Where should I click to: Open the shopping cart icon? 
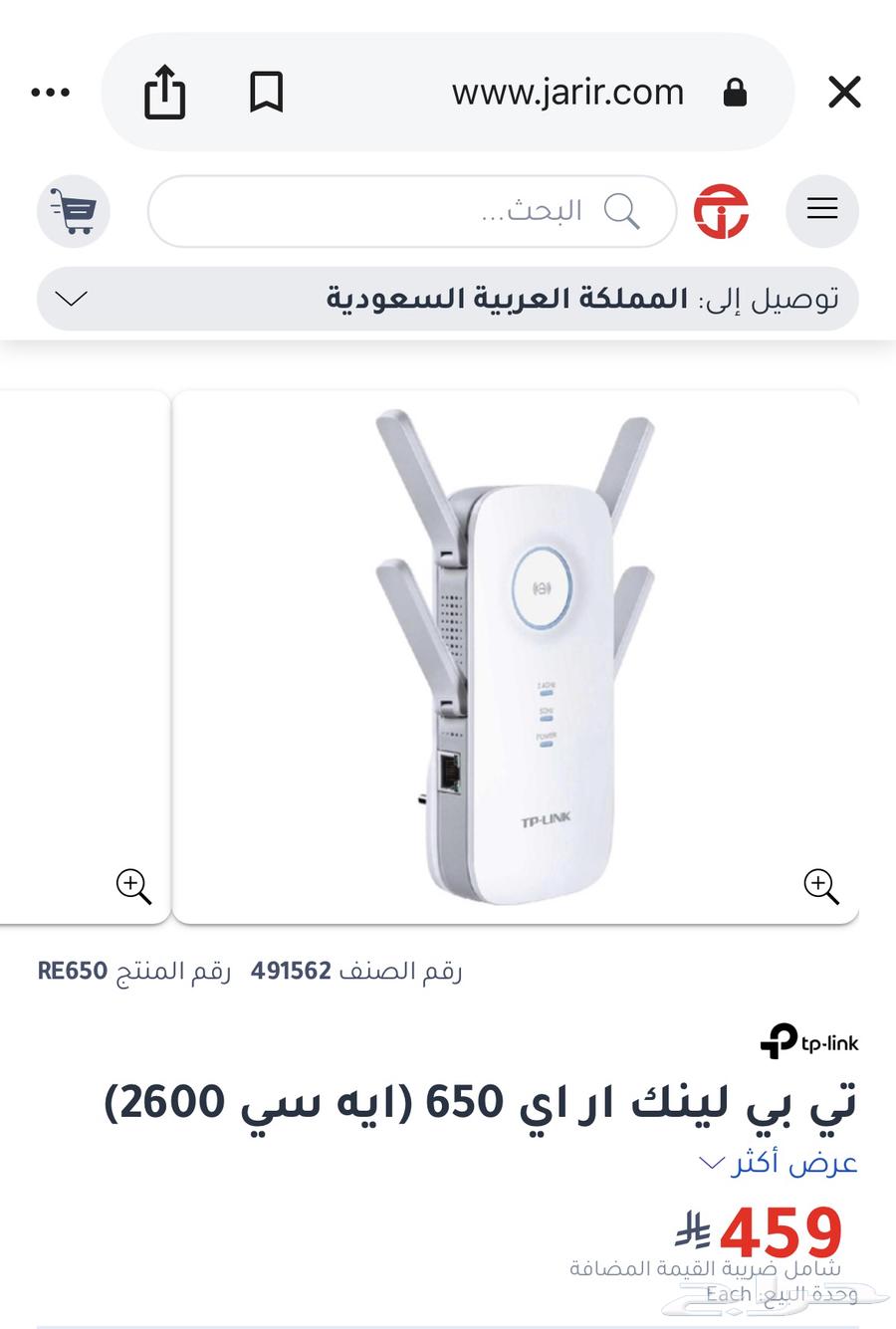click(x=74, y=211)
